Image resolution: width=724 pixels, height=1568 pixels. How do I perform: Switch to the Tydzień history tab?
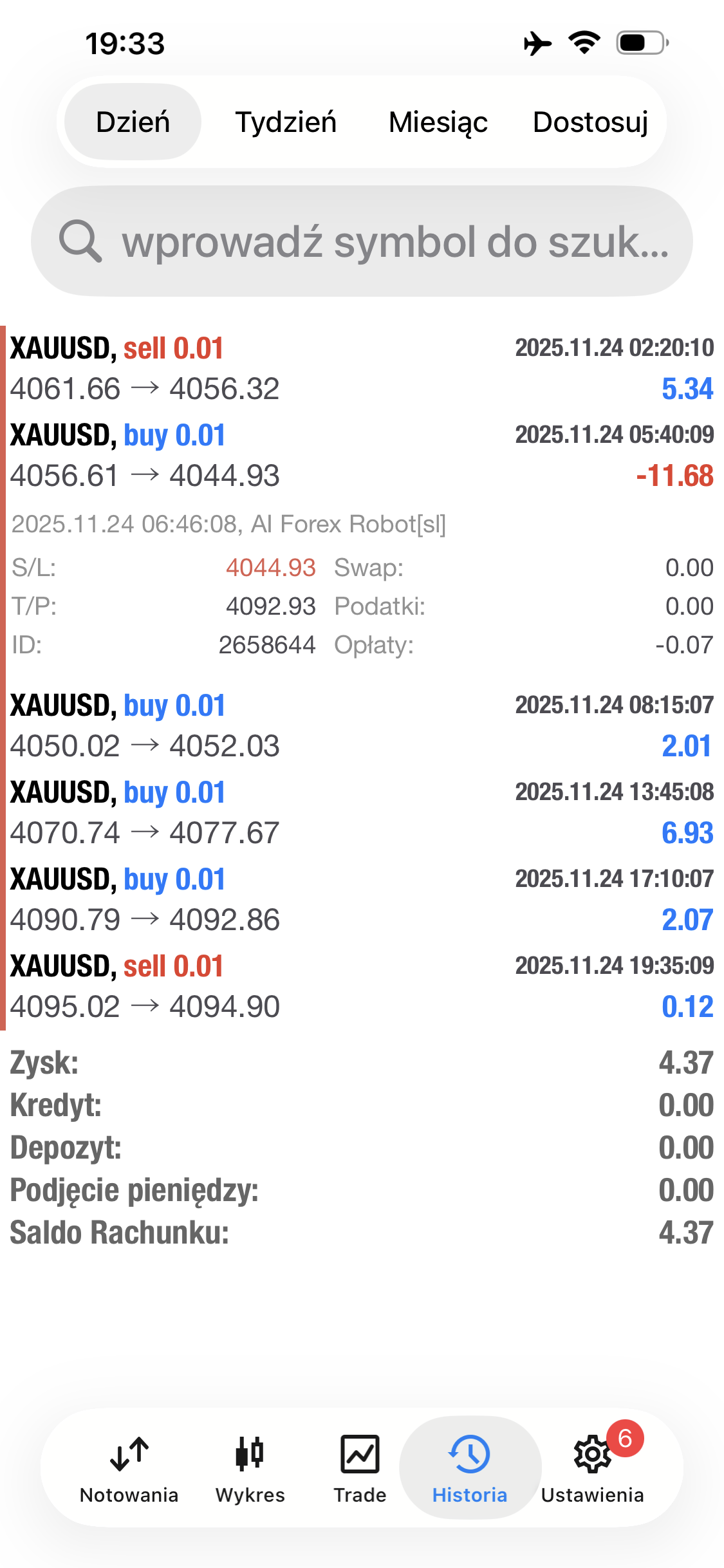287,122
